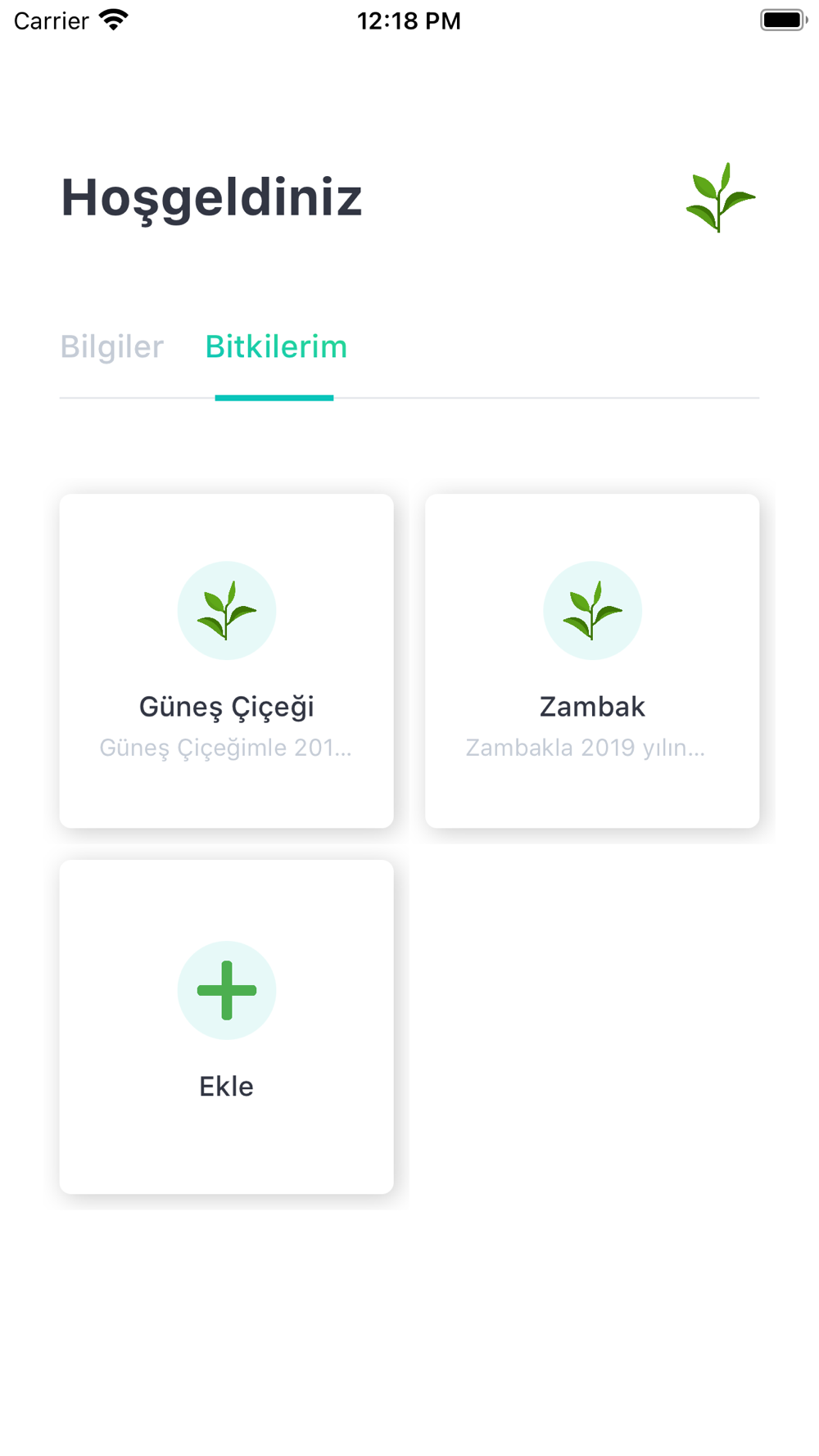
Task: Open the Güneş Çiçeği plant card
Action: [x=227, y=661]
